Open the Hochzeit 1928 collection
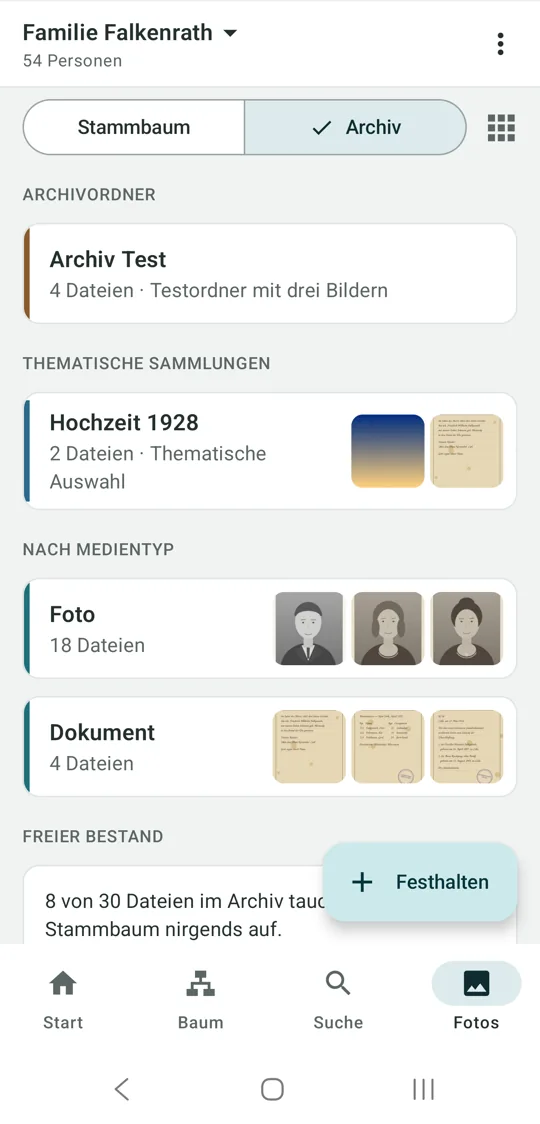 (270, 451)
